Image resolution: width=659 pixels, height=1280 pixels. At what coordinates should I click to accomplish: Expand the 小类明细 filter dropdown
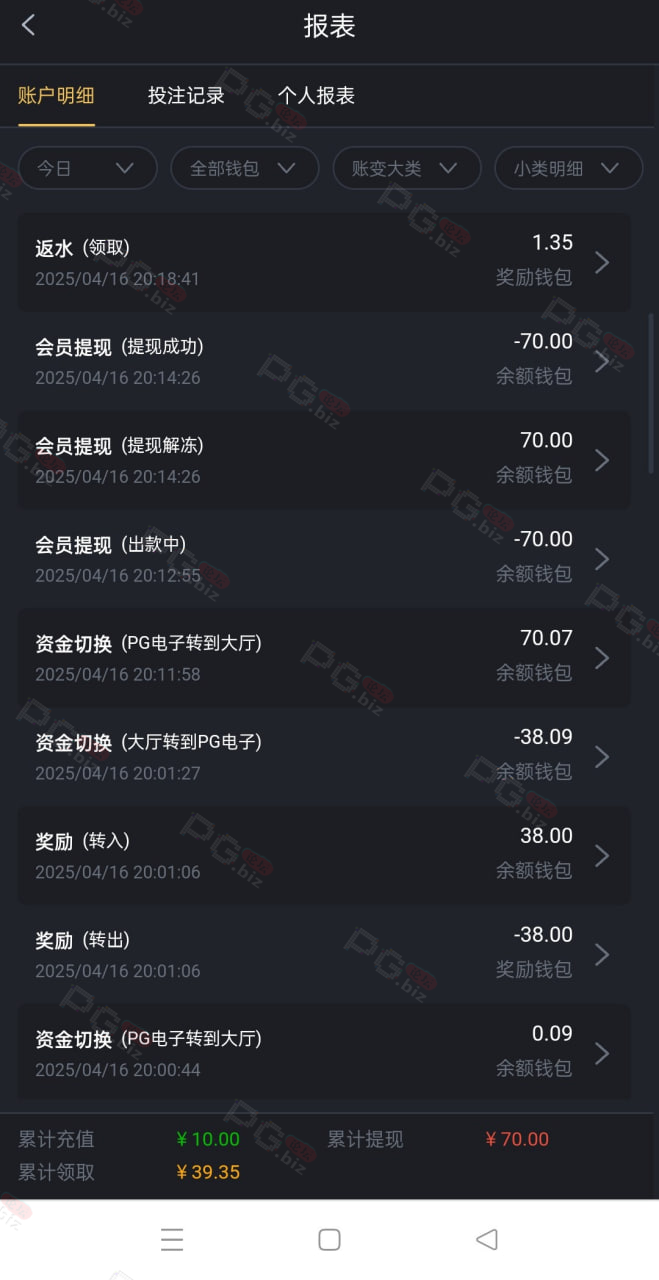tap(568, 168)
